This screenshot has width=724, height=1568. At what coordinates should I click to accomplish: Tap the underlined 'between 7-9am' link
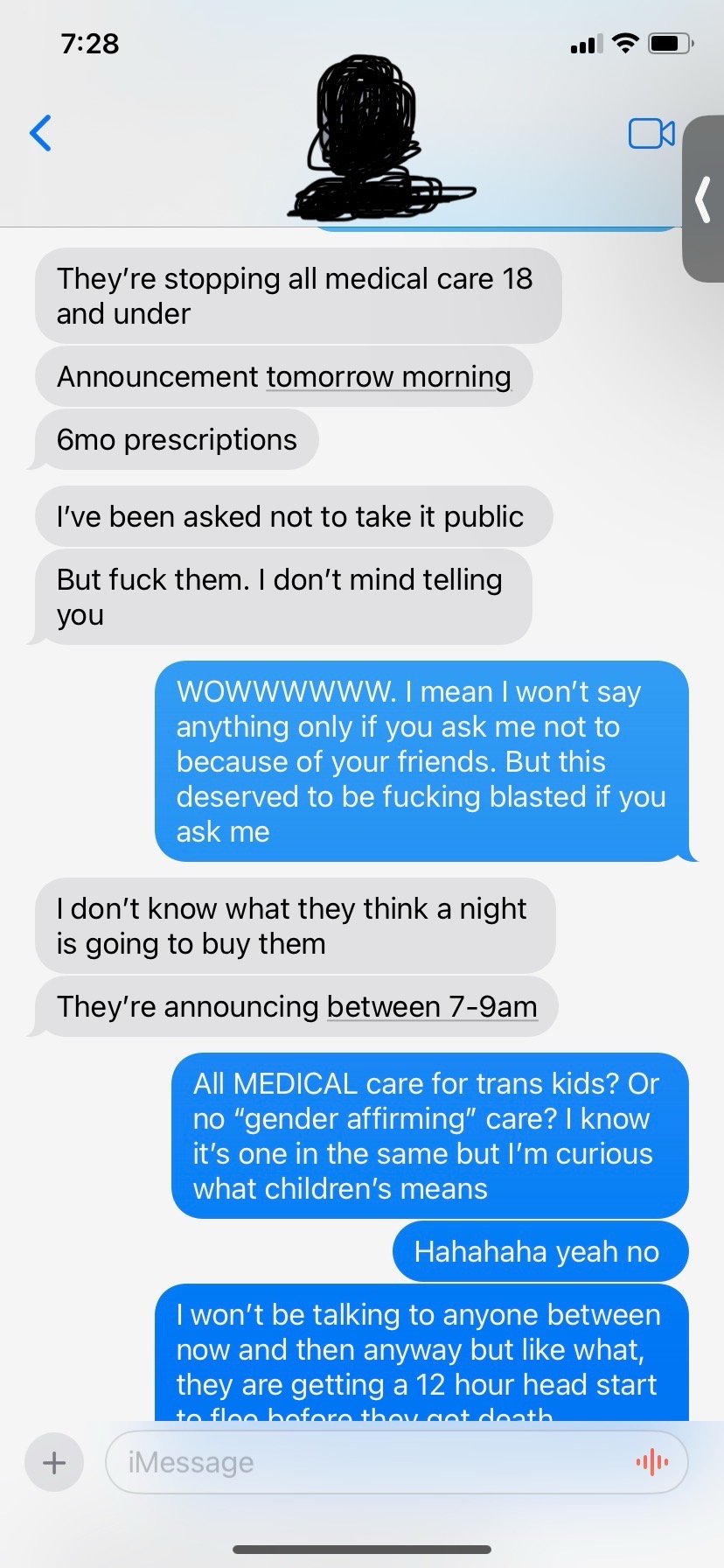click(432, 1007)
